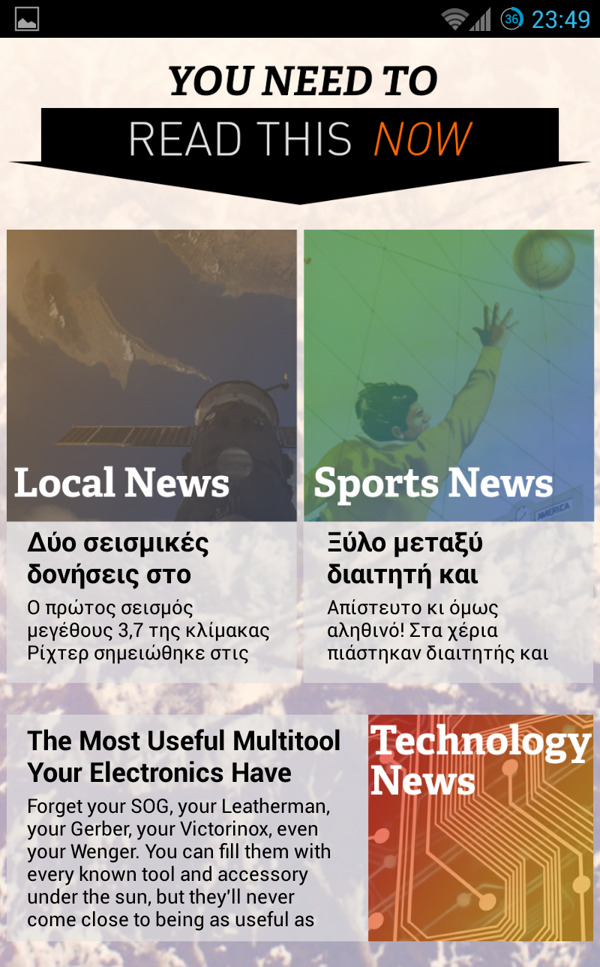The image size is (600, 967).
Task: Open the Local News tile
Action: (152, 375)
